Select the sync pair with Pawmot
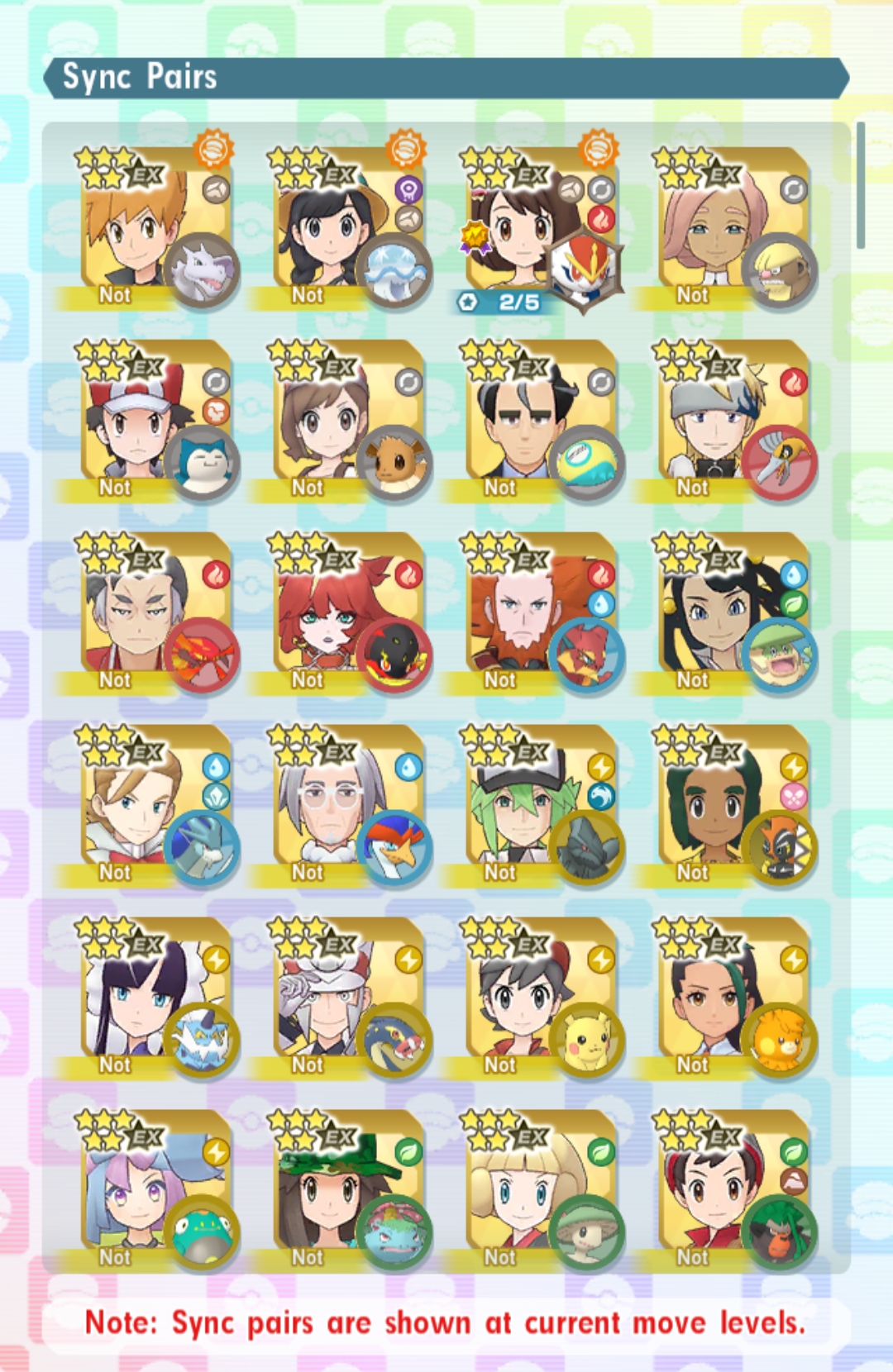This screenshot has height=1372, width=893. [733, 998]
